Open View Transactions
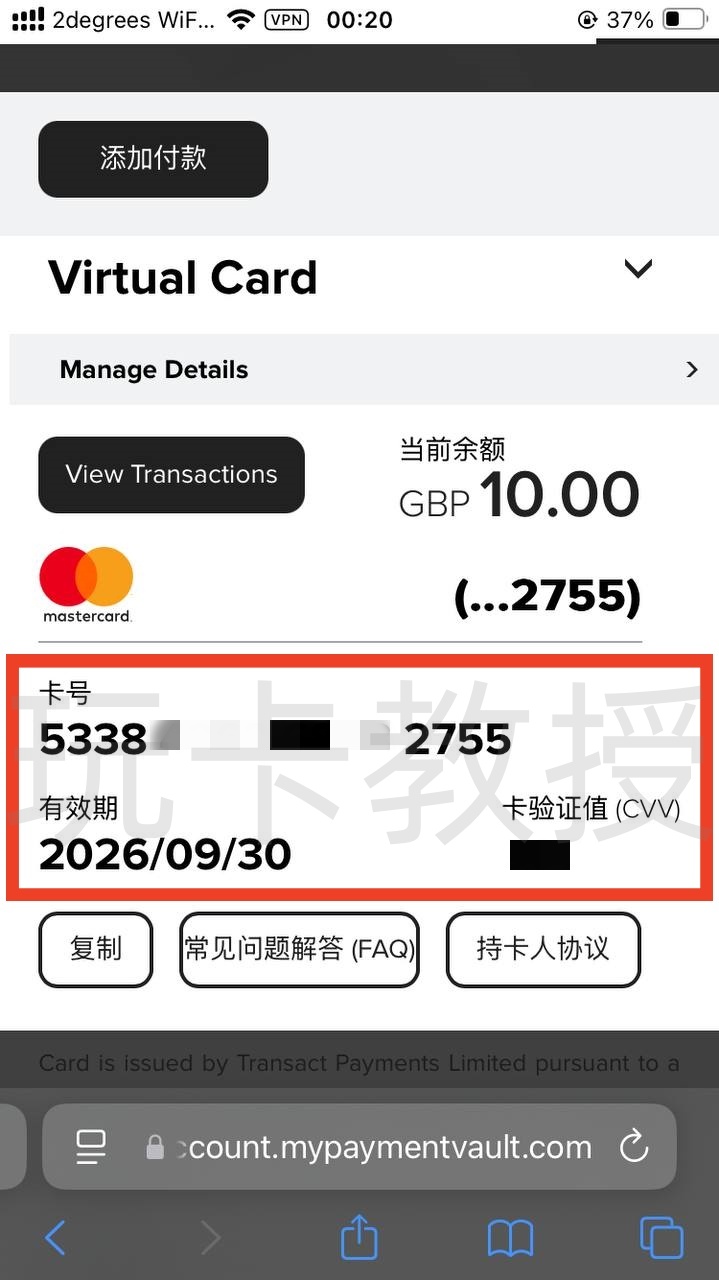 coord(171,475)
